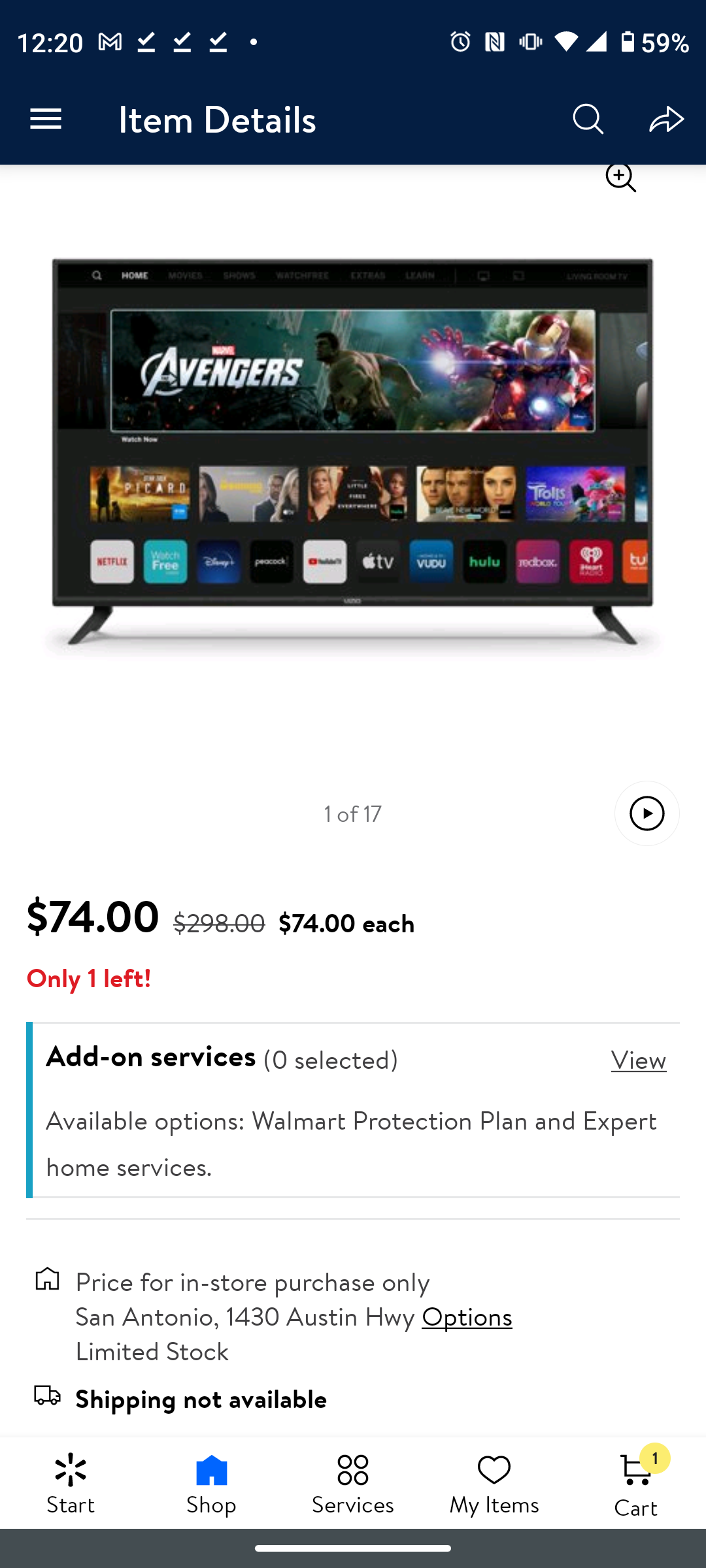Open search from the app bar

point(588,120)
